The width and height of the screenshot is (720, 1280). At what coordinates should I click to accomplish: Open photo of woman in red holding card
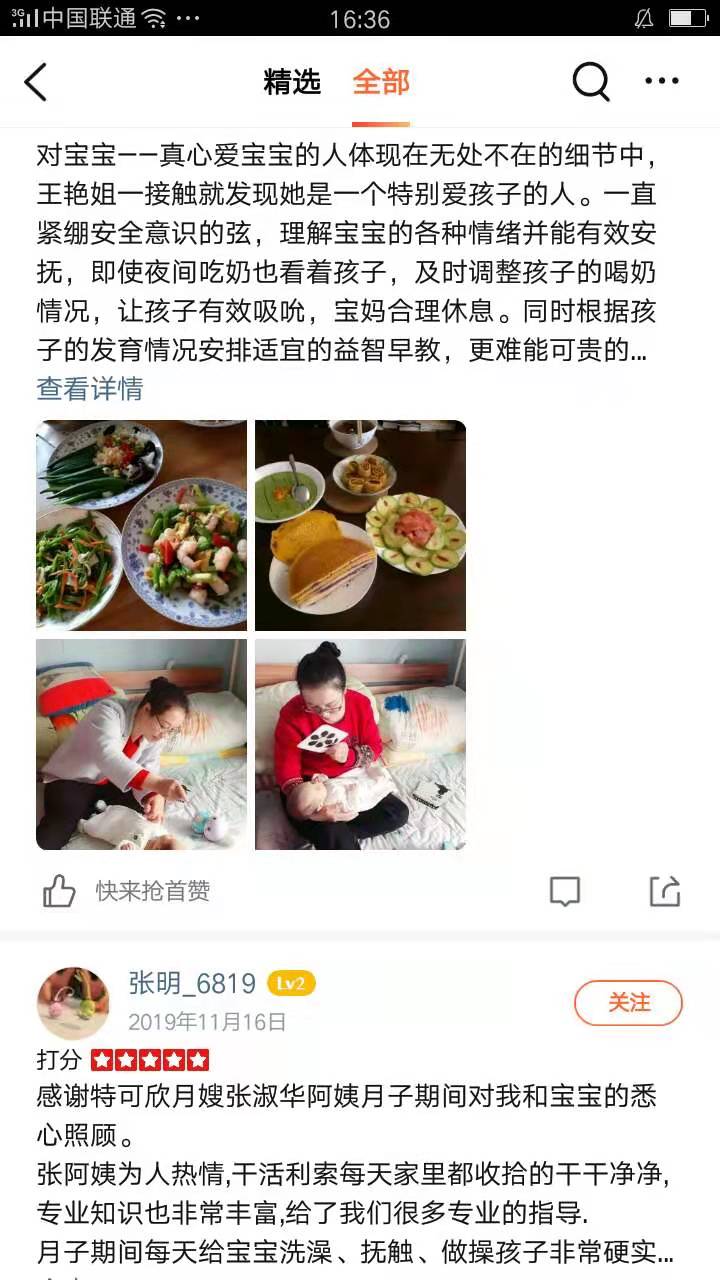click(x=360, y=744)
